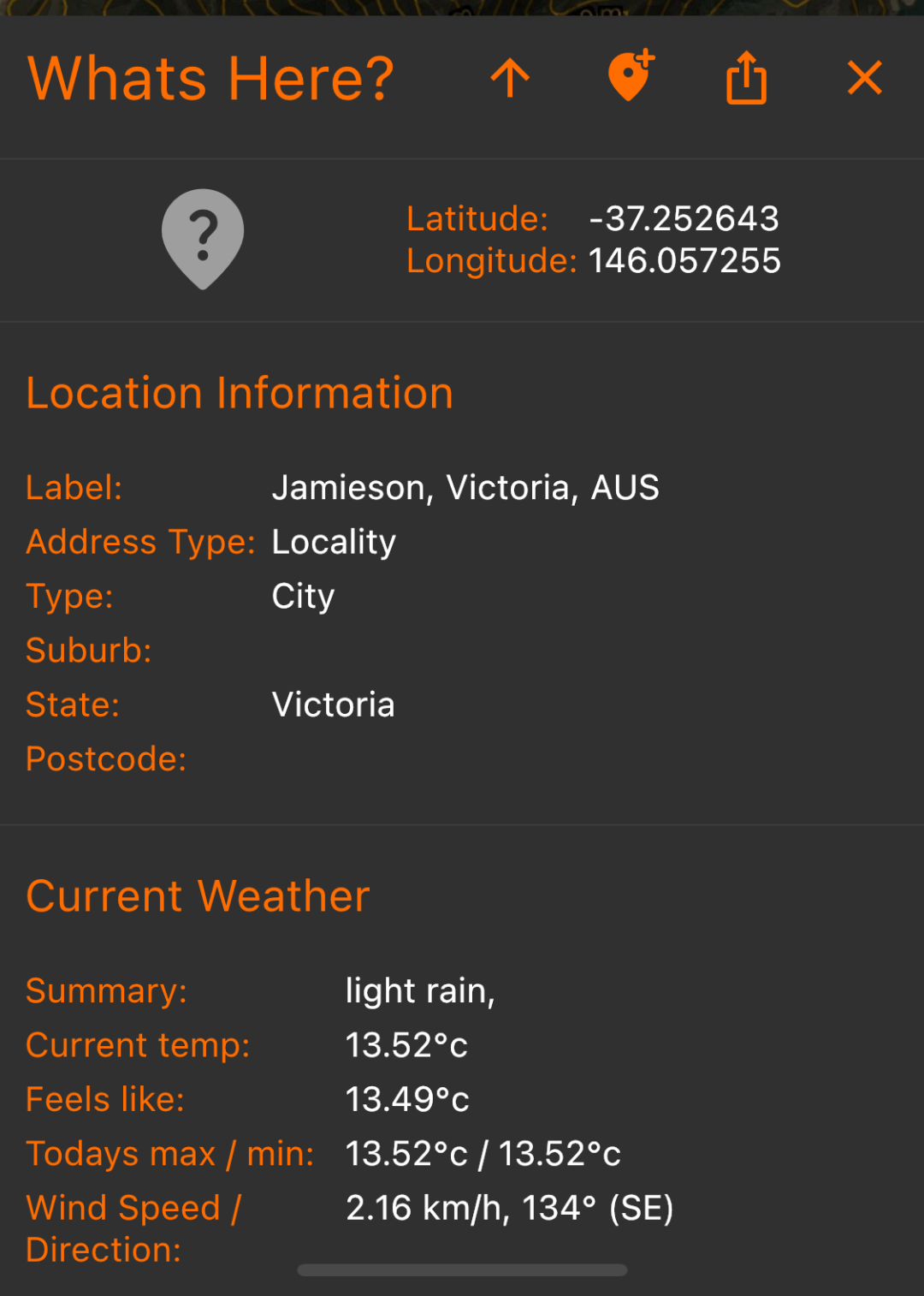The height and width of the screenshot is (1296, 924).
Task: Close the Whats Here panel
Action: click(x=864, y=79)
